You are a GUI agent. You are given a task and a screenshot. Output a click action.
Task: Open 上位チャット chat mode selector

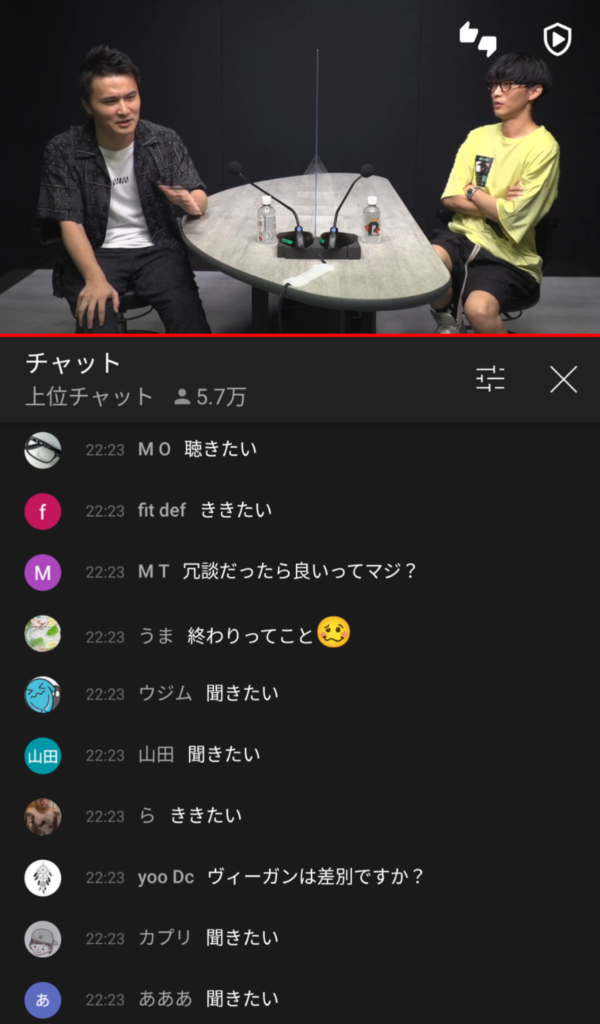click(89, 397)
